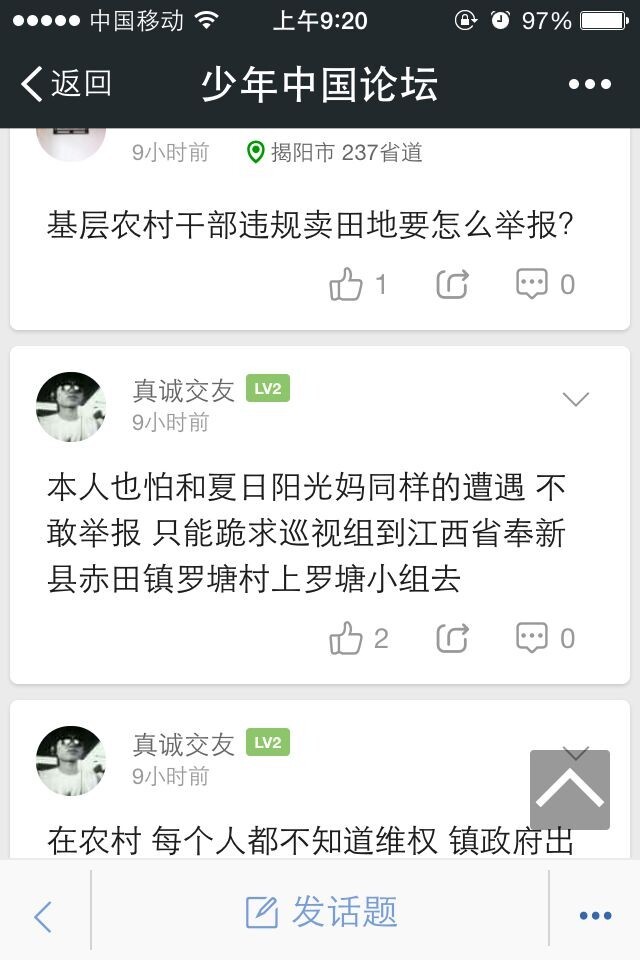Jump back to top with the up arrow

[x=570, y=790]
